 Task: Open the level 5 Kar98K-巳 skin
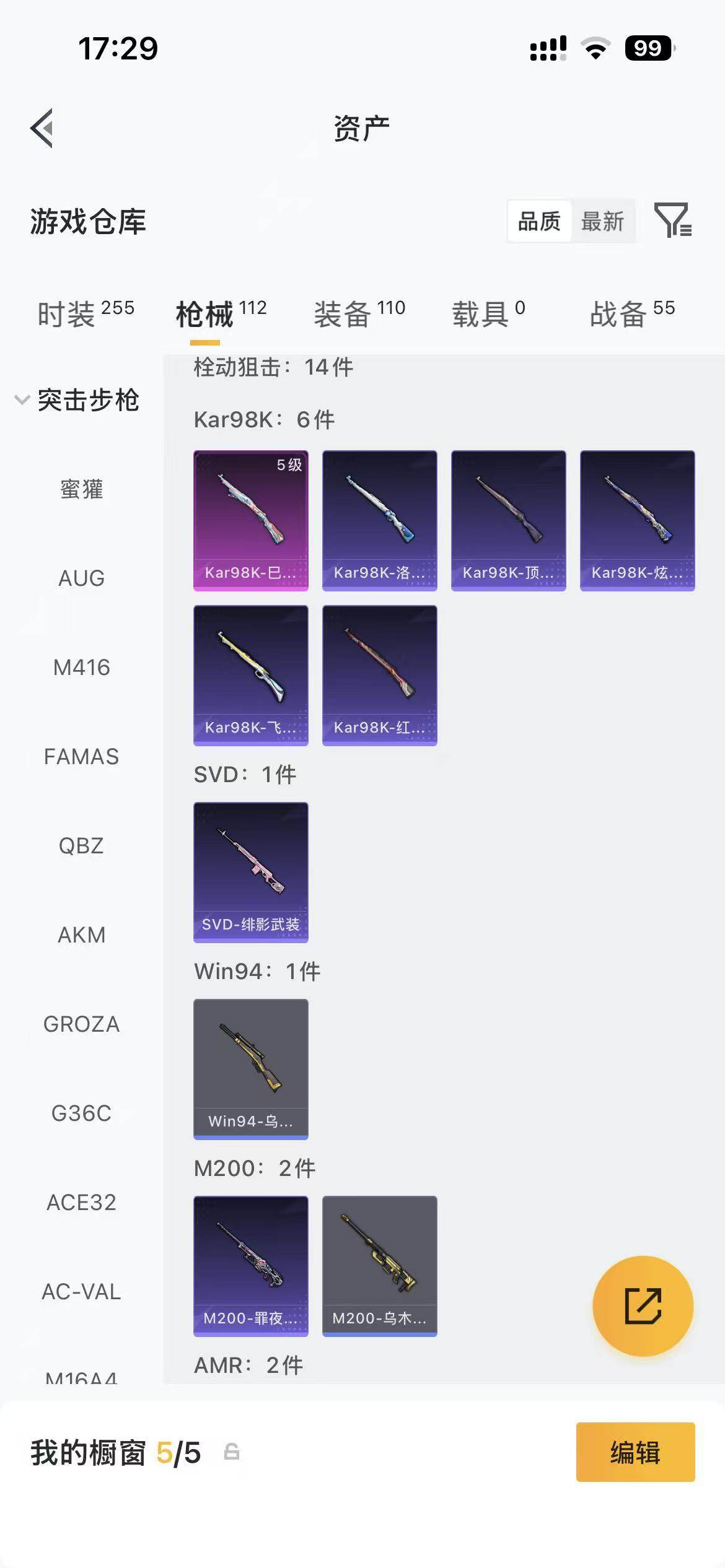[x=250, y=520]
